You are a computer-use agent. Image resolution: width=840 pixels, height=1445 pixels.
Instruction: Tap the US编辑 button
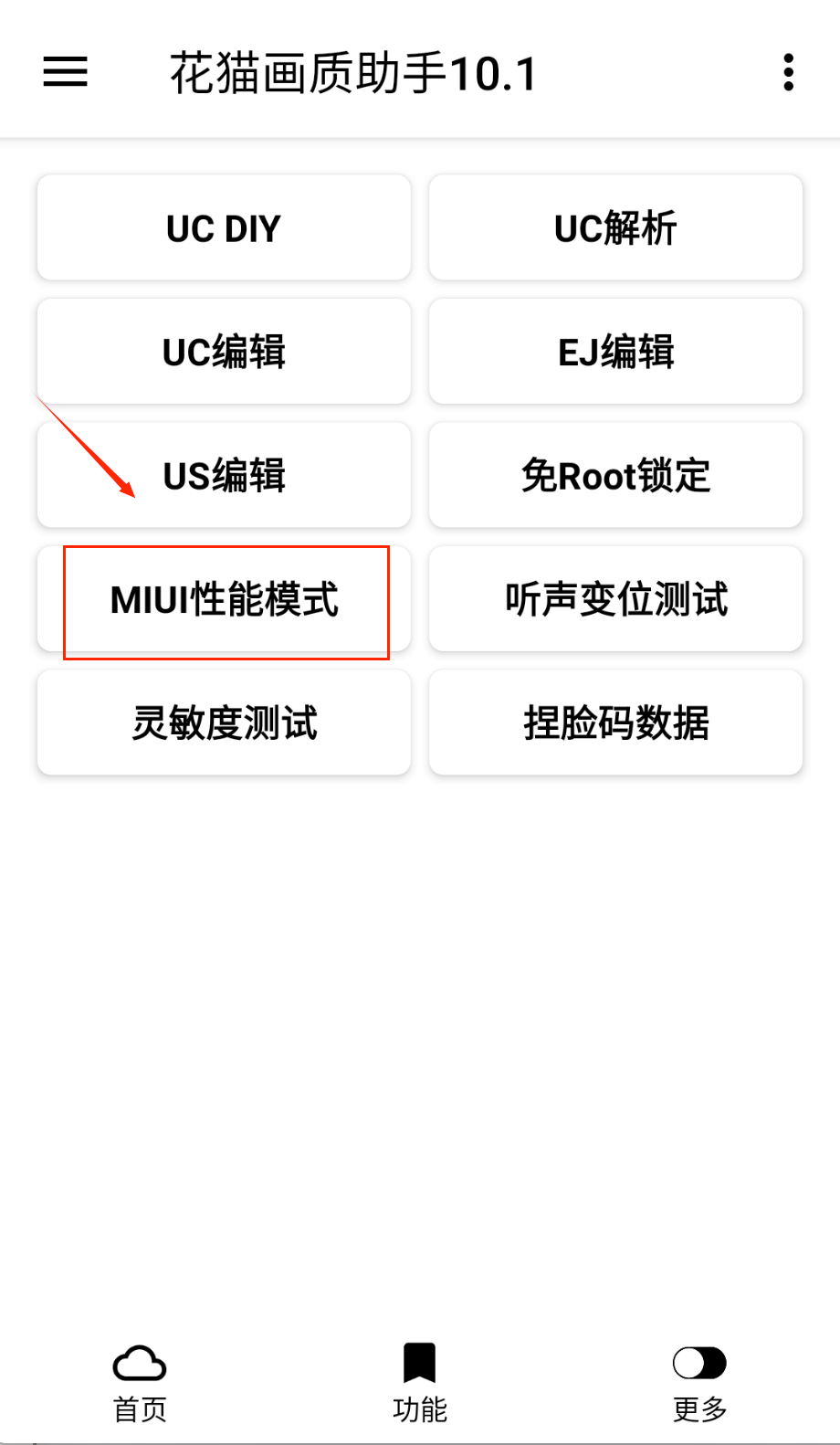tap(224, 475)
